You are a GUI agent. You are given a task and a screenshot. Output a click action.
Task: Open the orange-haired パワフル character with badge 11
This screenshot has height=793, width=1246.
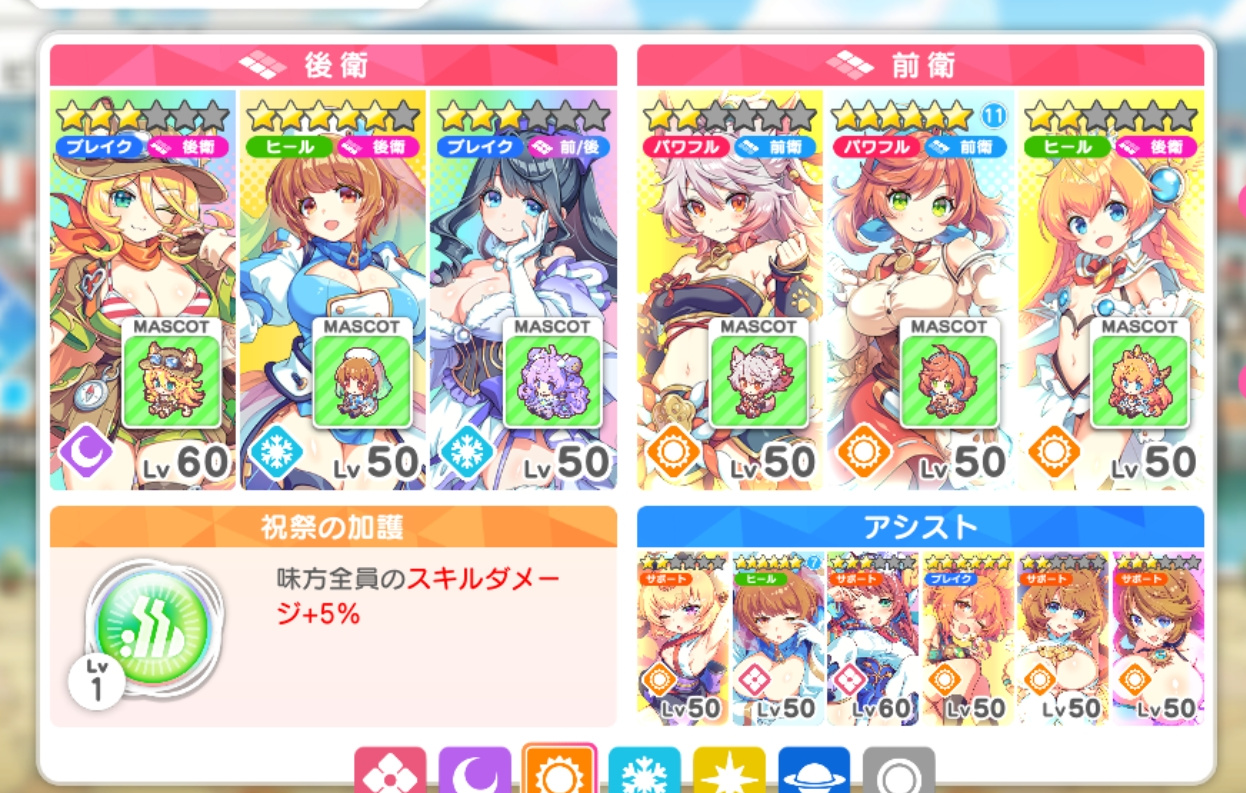tap(920, 290)
